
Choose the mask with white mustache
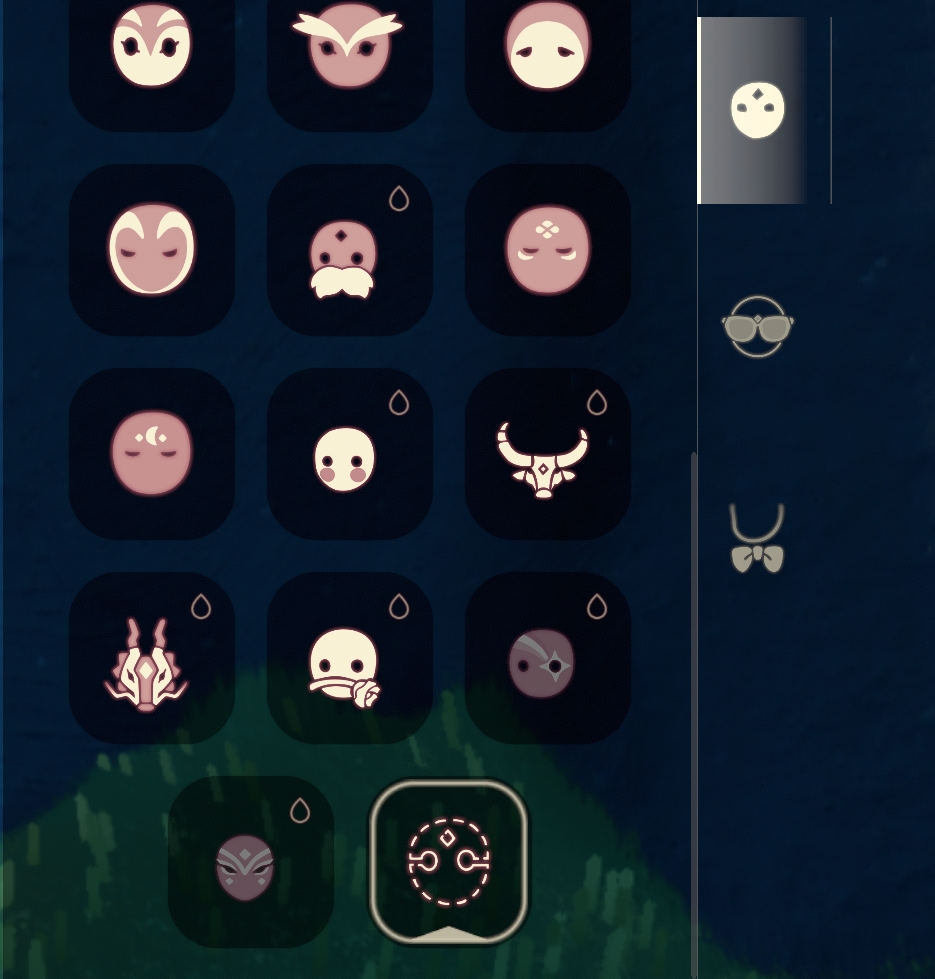pos(350,250)
